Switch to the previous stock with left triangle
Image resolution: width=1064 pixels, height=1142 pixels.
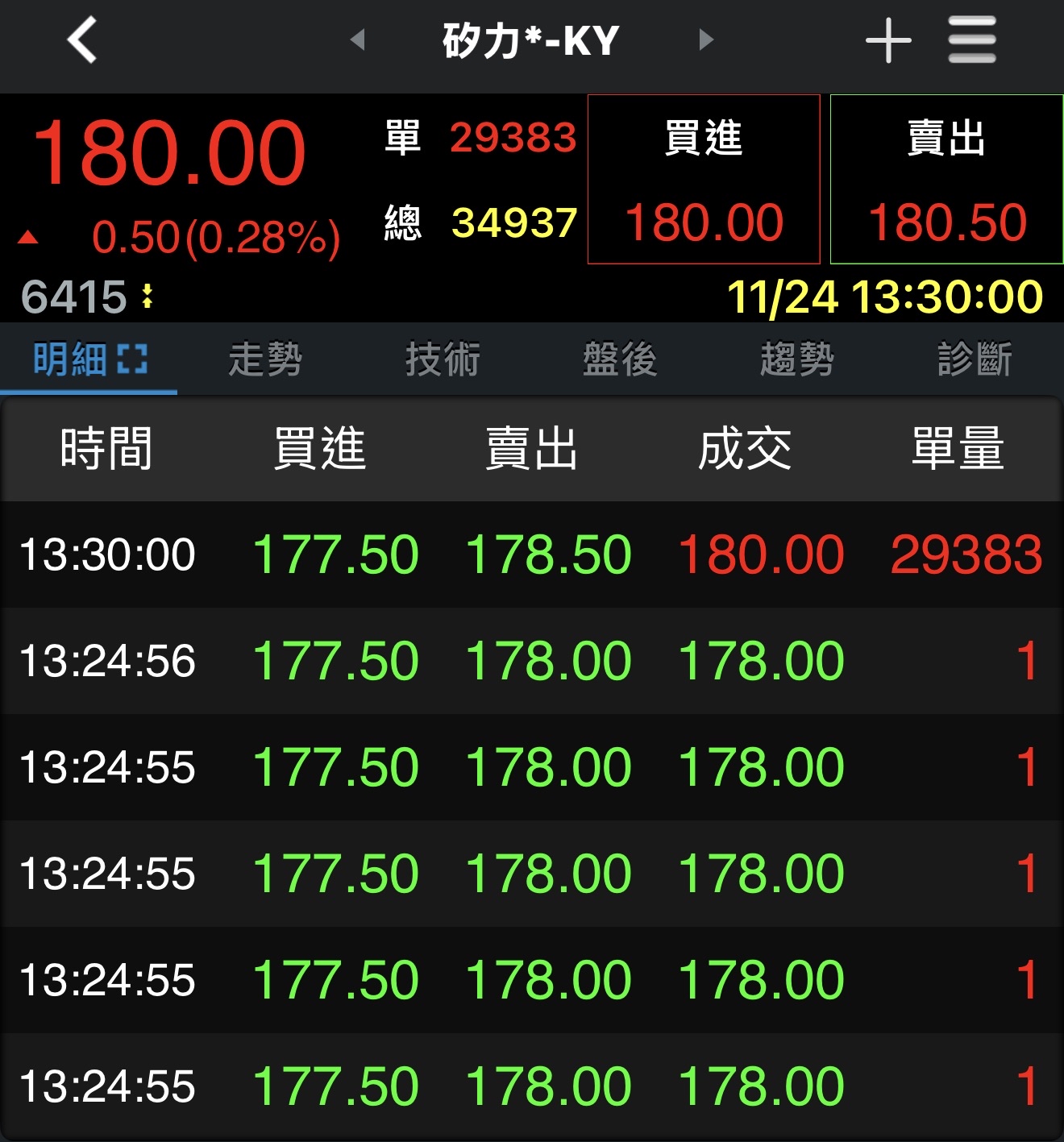point(358,39)
